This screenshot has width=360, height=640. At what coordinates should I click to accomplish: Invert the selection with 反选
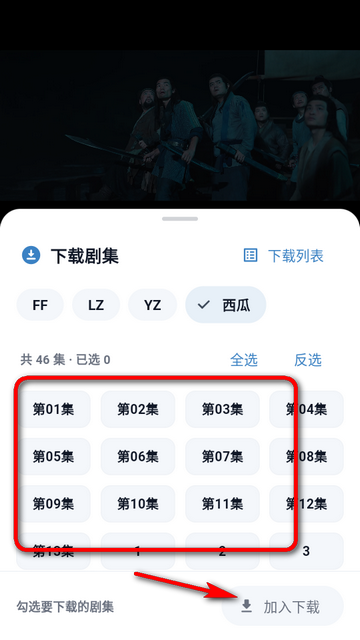(x=308, y=360)
